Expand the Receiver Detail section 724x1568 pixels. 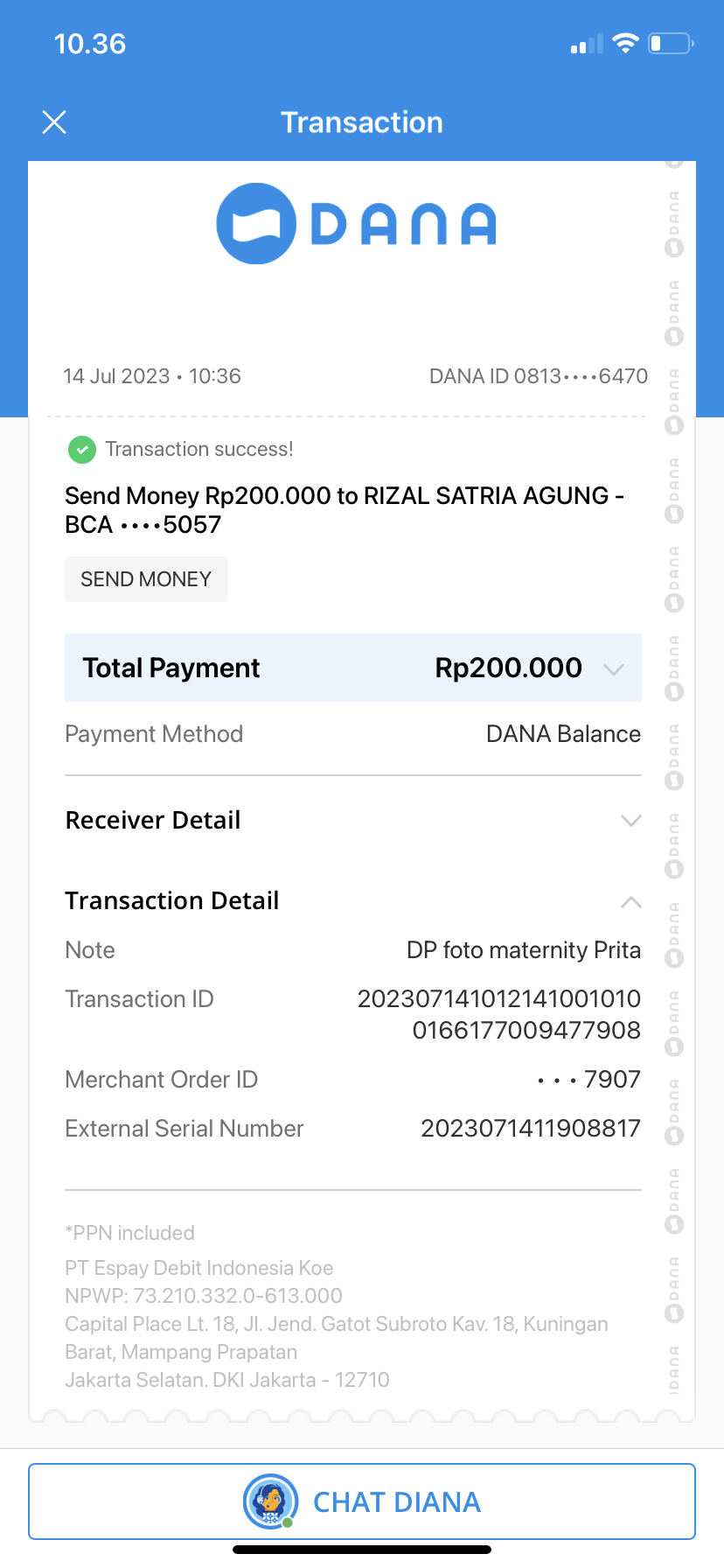630,821
